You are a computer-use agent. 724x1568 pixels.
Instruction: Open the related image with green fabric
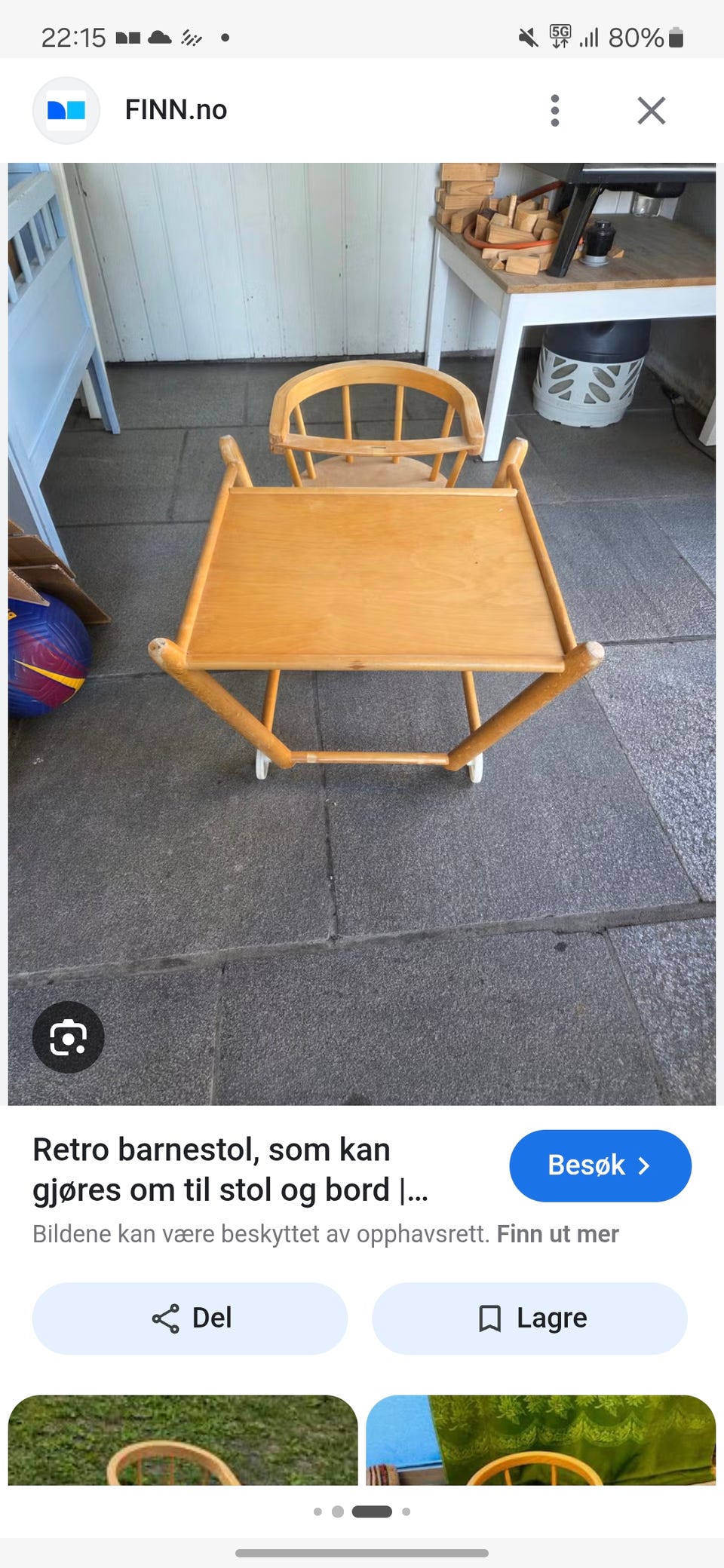coord(541,1440)
